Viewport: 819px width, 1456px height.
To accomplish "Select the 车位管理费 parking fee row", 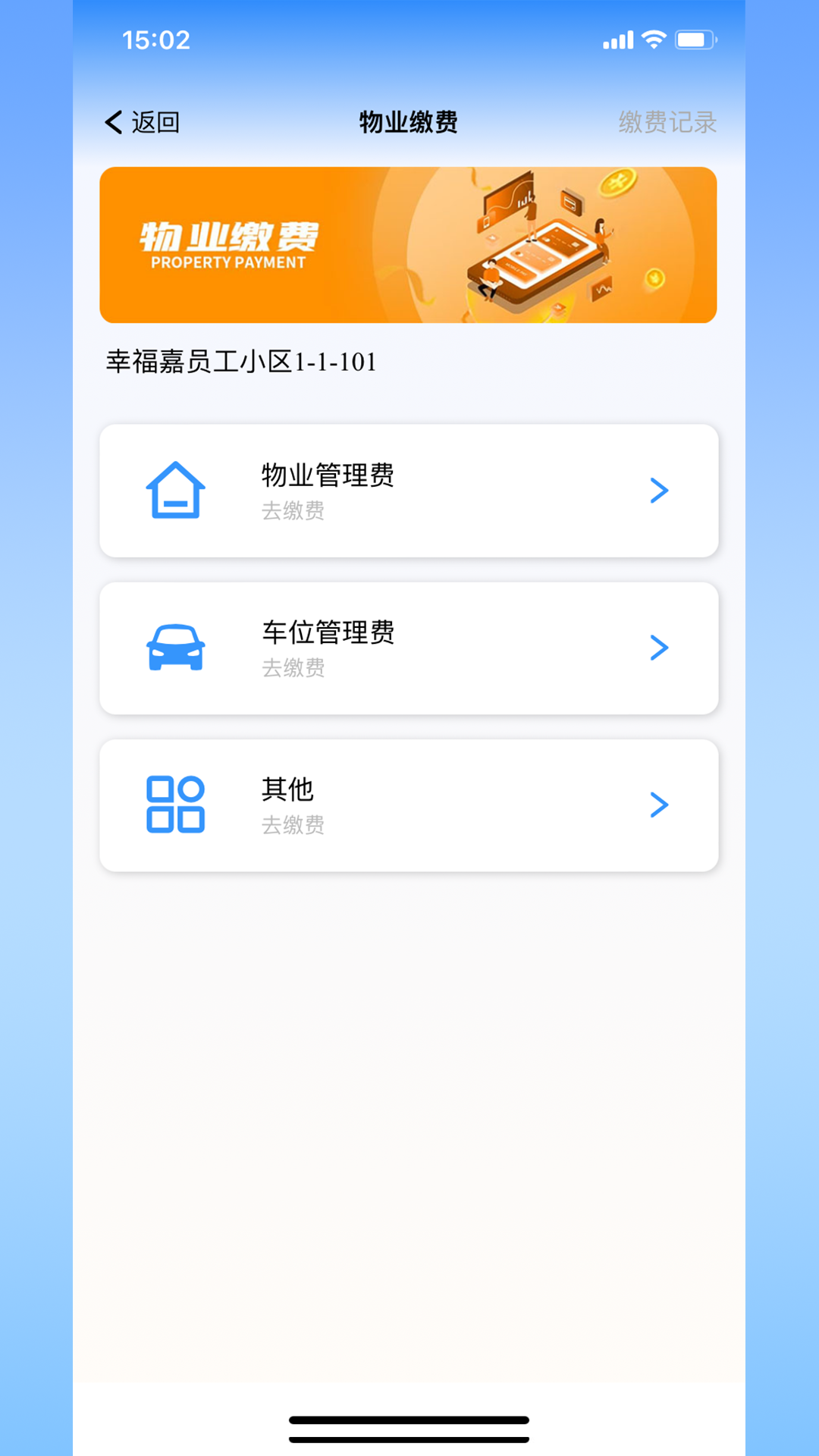I will 409,648.
